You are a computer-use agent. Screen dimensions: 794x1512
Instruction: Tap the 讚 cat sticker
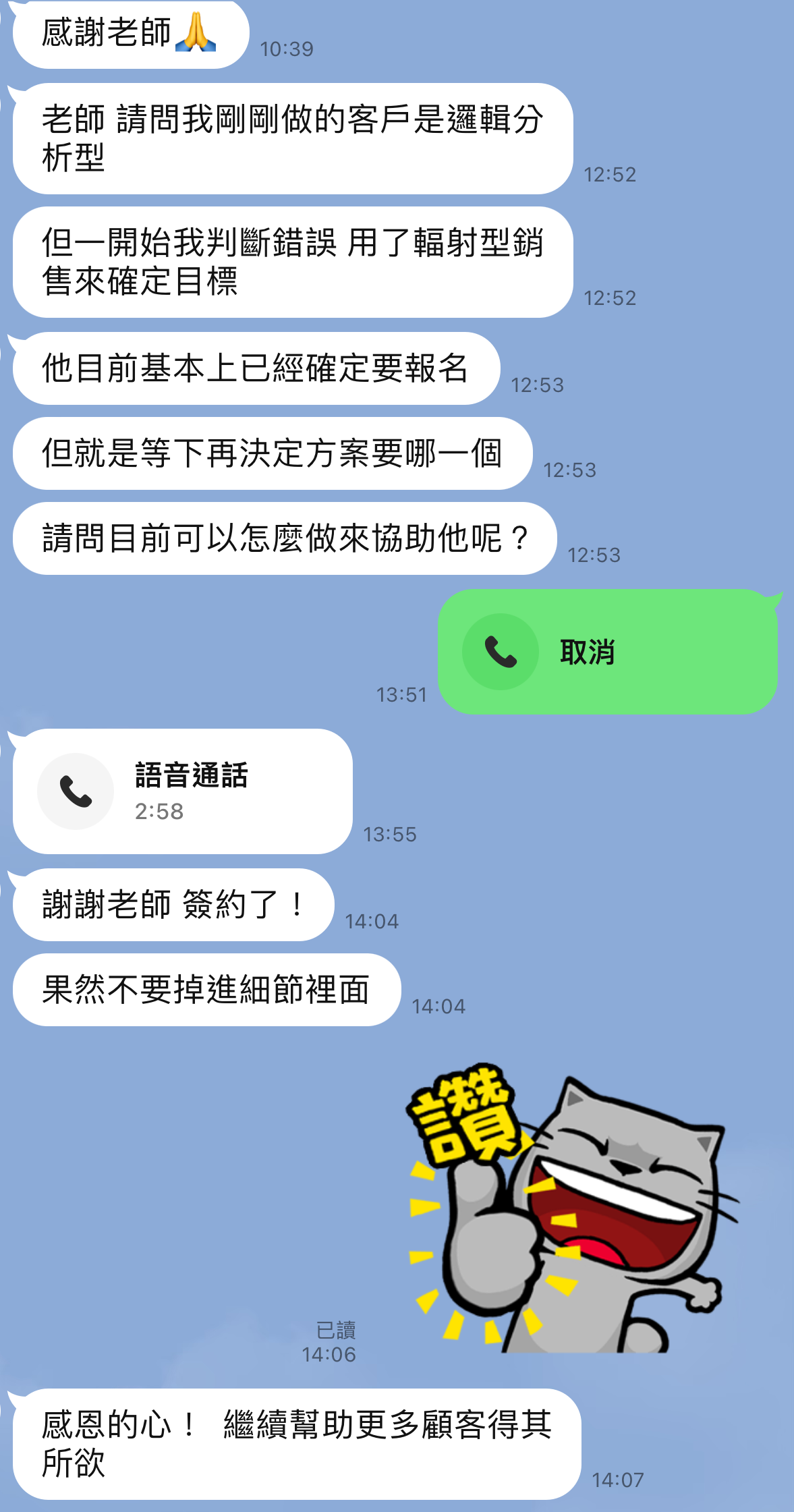pos(573,1208)
